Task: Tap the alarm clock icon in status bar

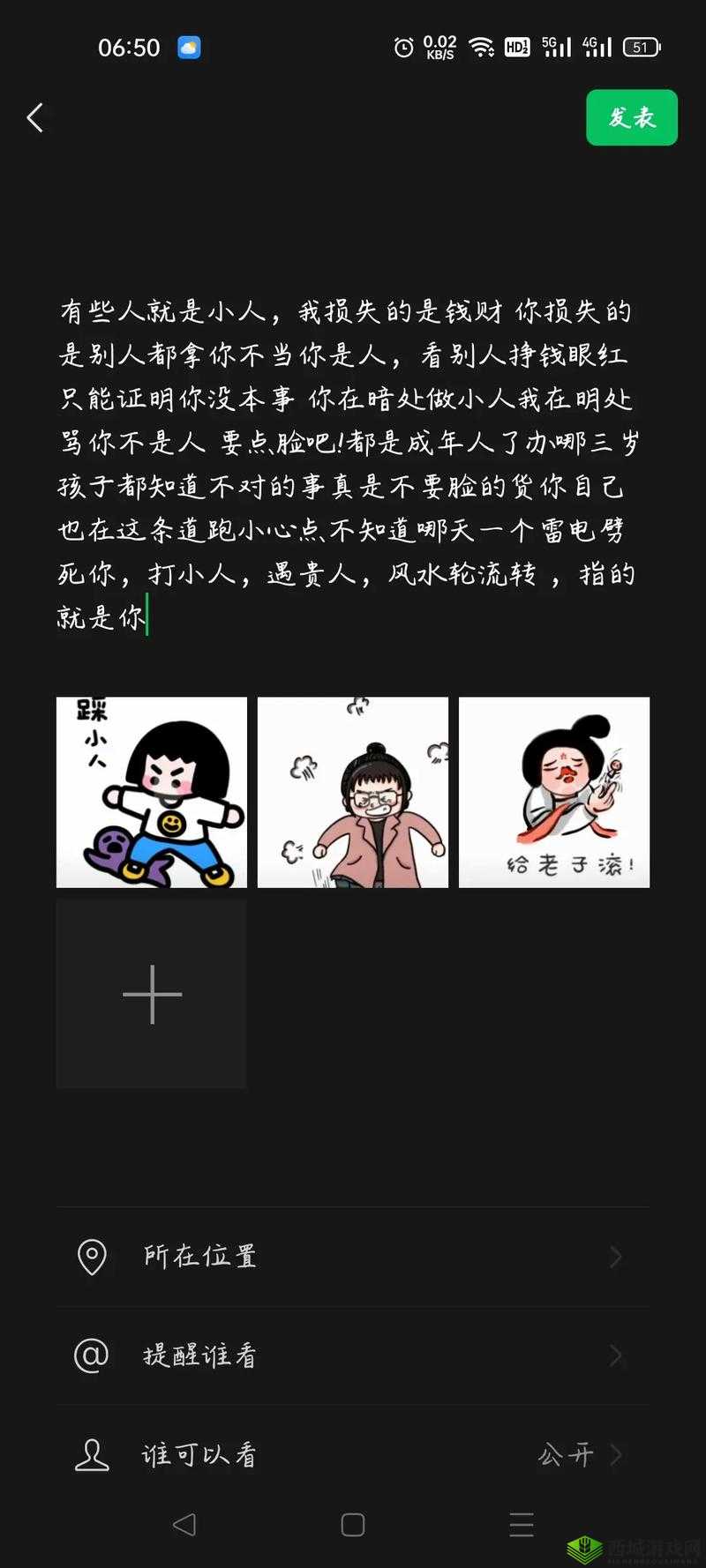Action: 402,46
